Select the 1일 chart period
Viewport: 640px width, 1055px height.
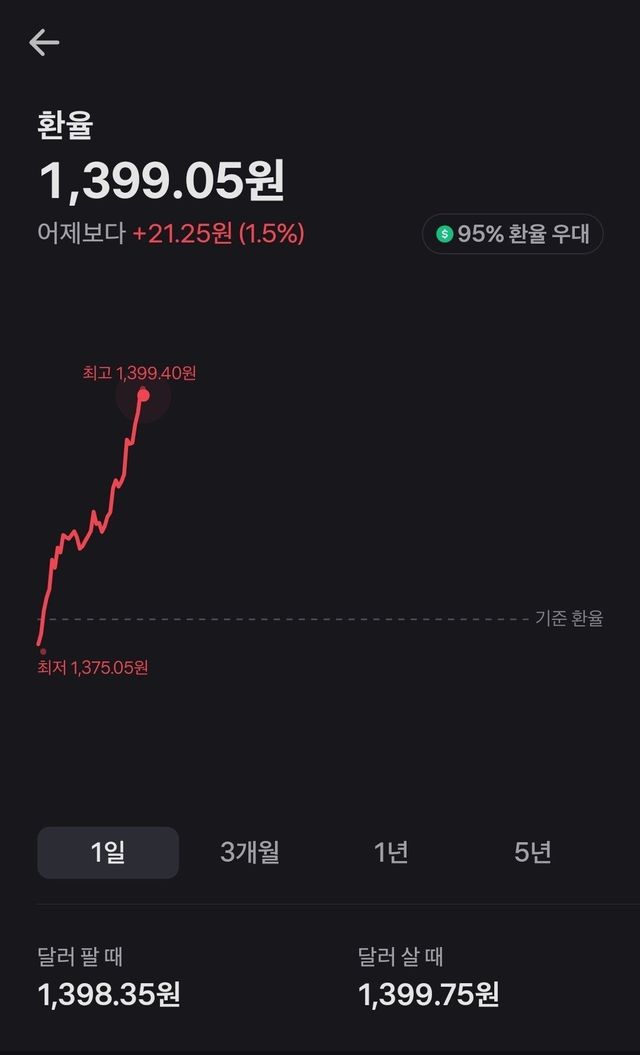(x=108, y=852)
